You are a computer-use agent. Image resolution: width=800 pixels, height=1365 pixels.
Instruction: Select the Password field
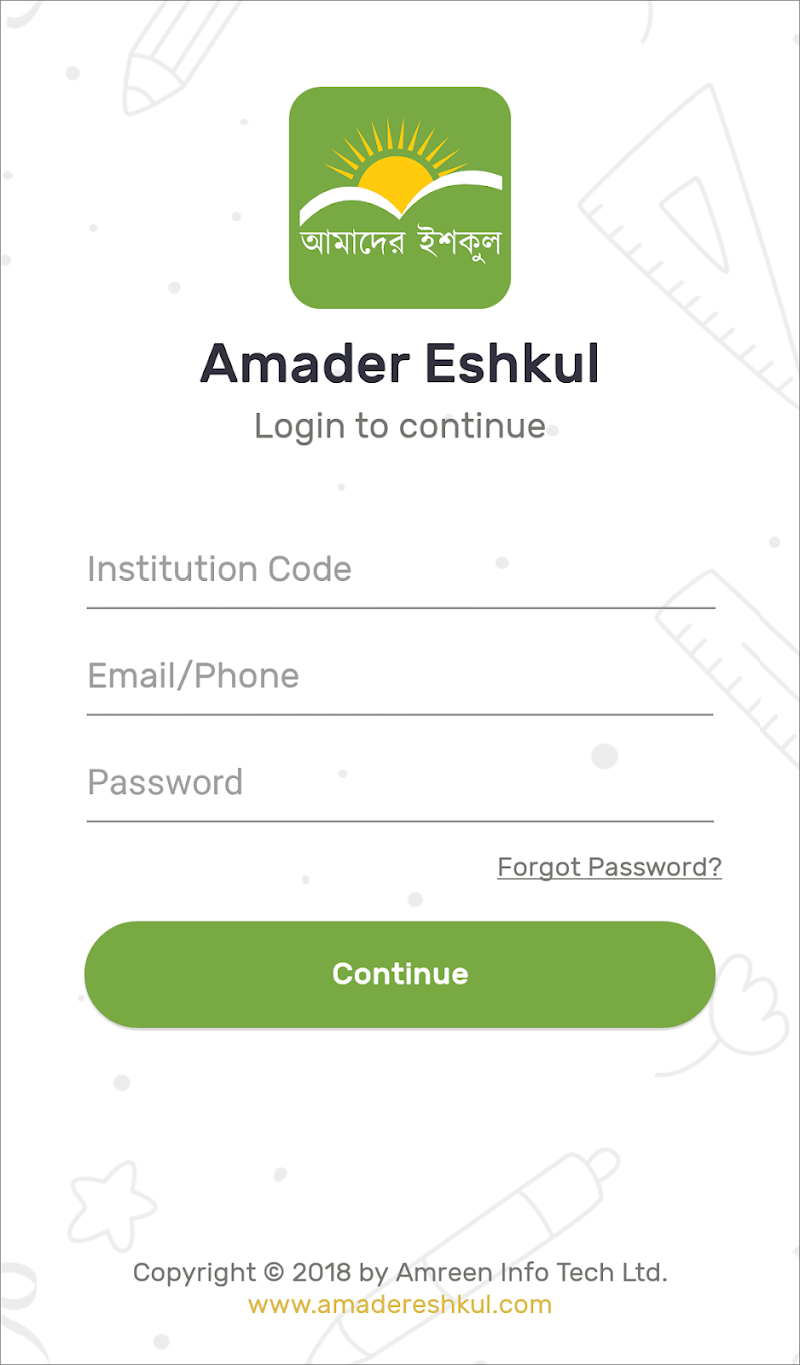[400, 782]
